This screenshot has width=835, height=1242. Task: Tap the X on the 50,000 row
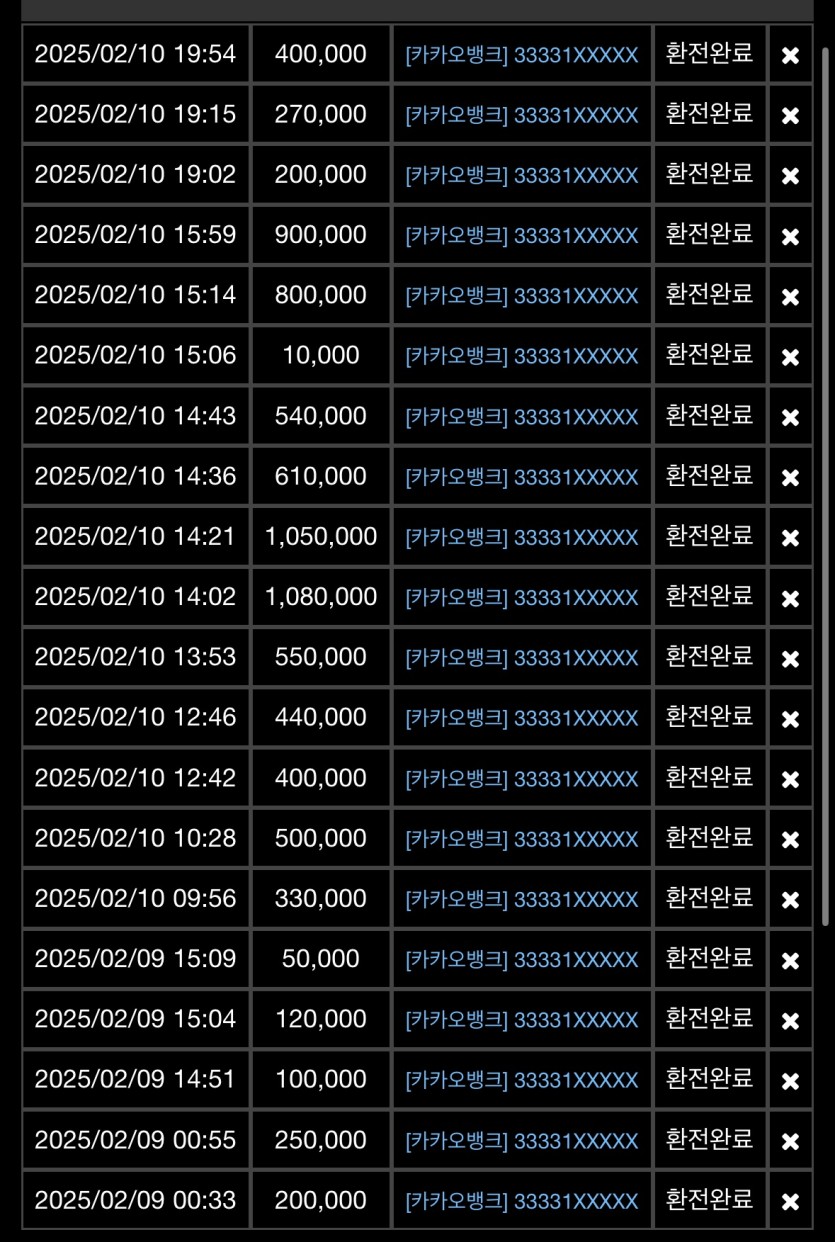pyautogui.click(x=790, y=961)
